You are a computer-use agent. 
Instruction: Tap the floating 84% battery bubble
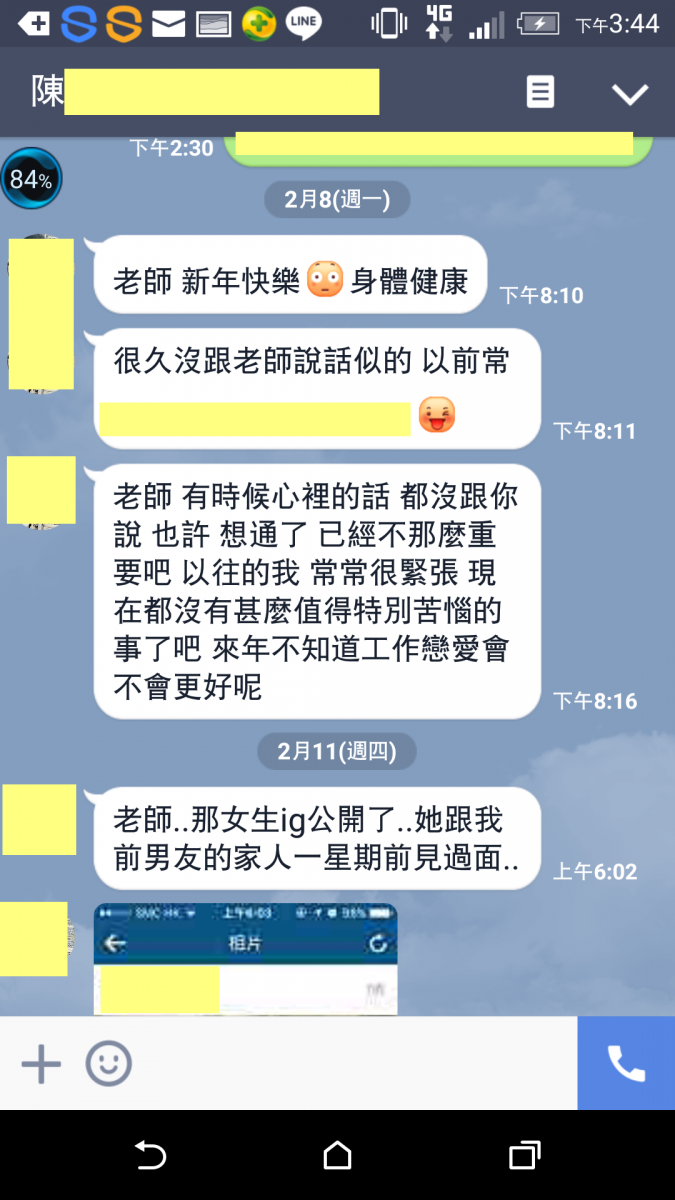point(31,179)
